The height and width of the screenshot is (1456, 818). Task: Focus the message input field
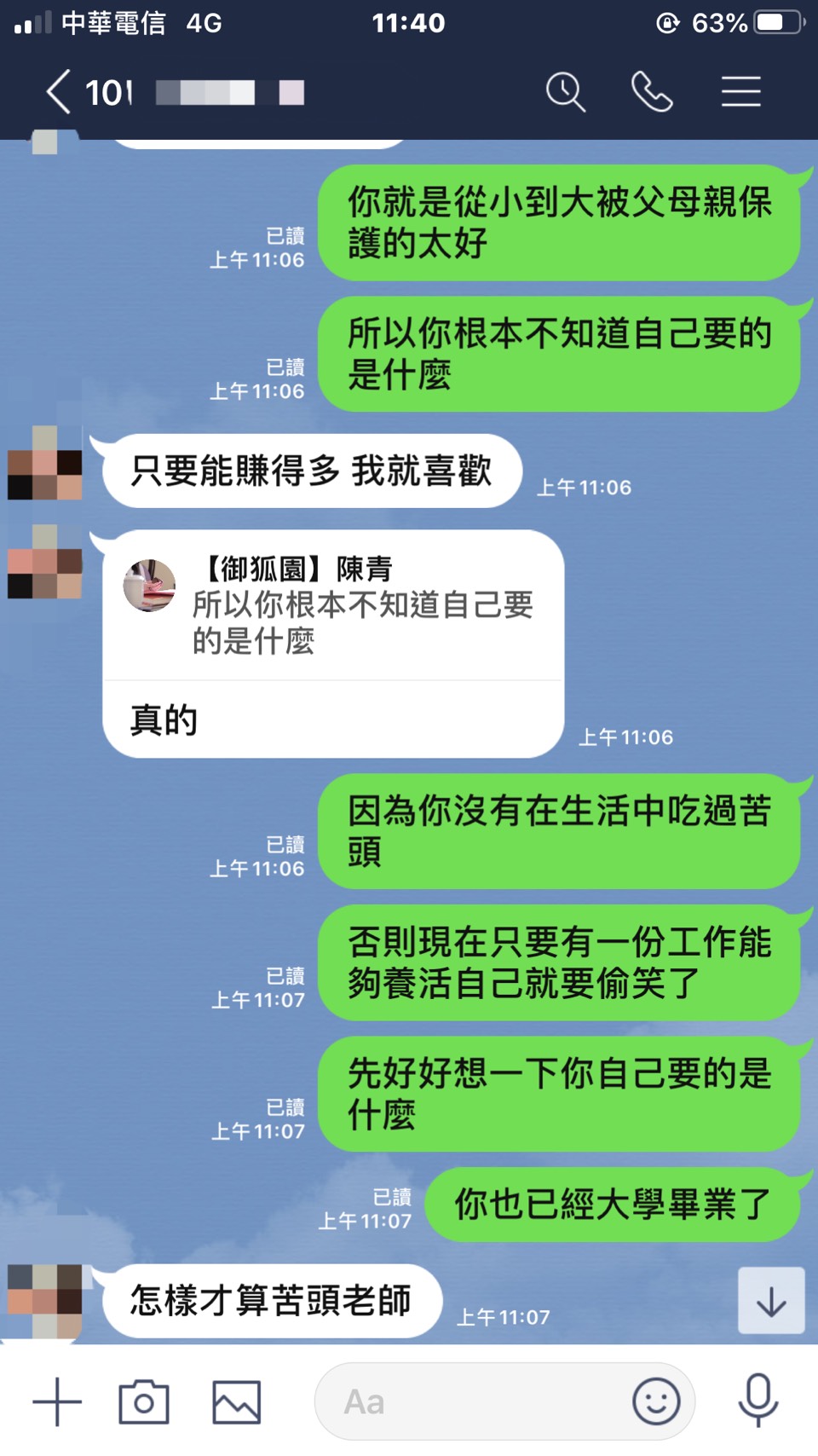click(x=469, y=1401)
